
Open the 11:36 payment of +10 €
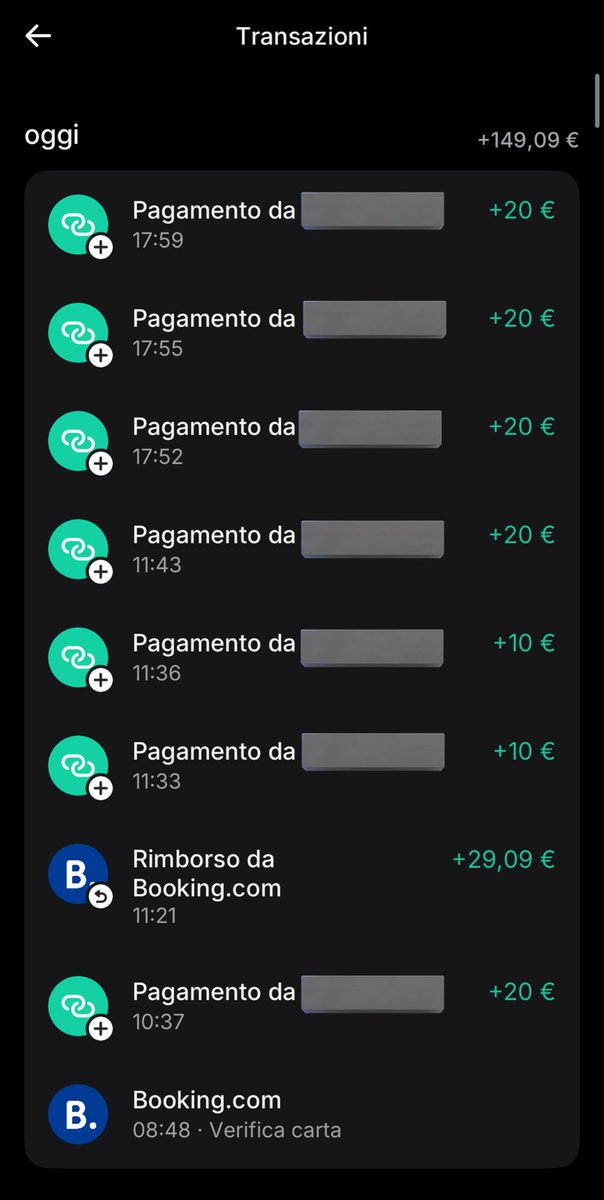click(300, 656)
